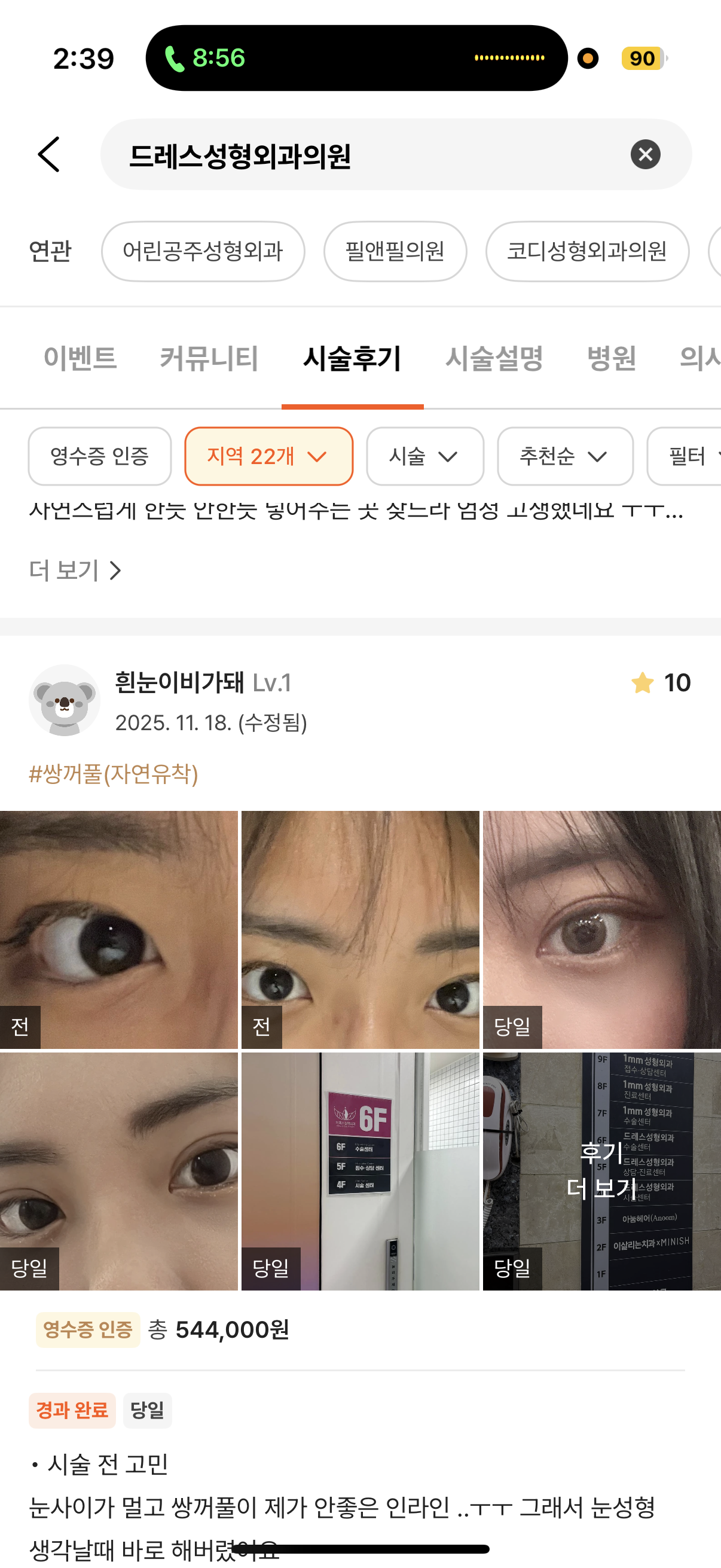The image size is (721, 1568).
Task: Select the related chip 코디성형외과의원
Action: click(586, 251)
